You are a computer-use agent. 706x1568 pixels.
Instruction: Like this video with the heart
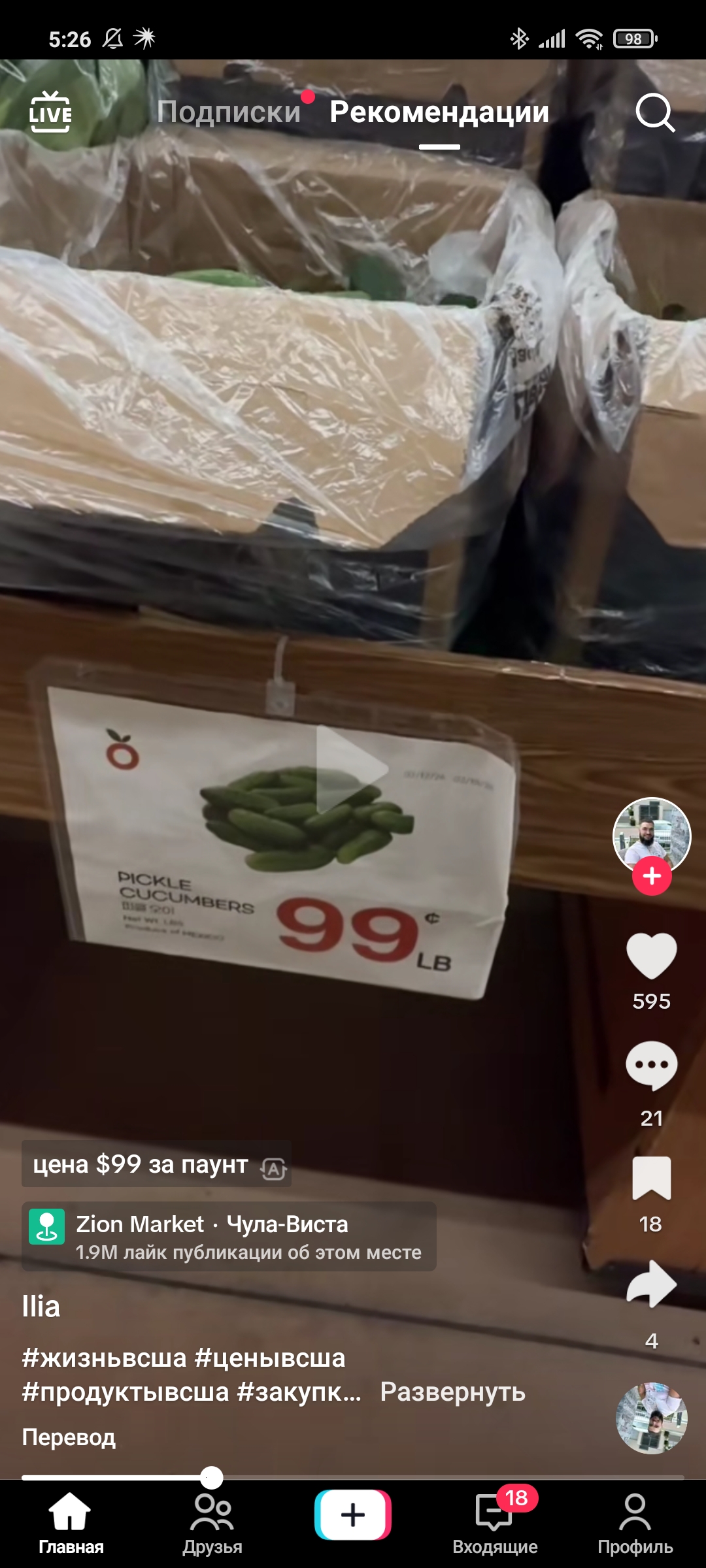coord(651,956)
